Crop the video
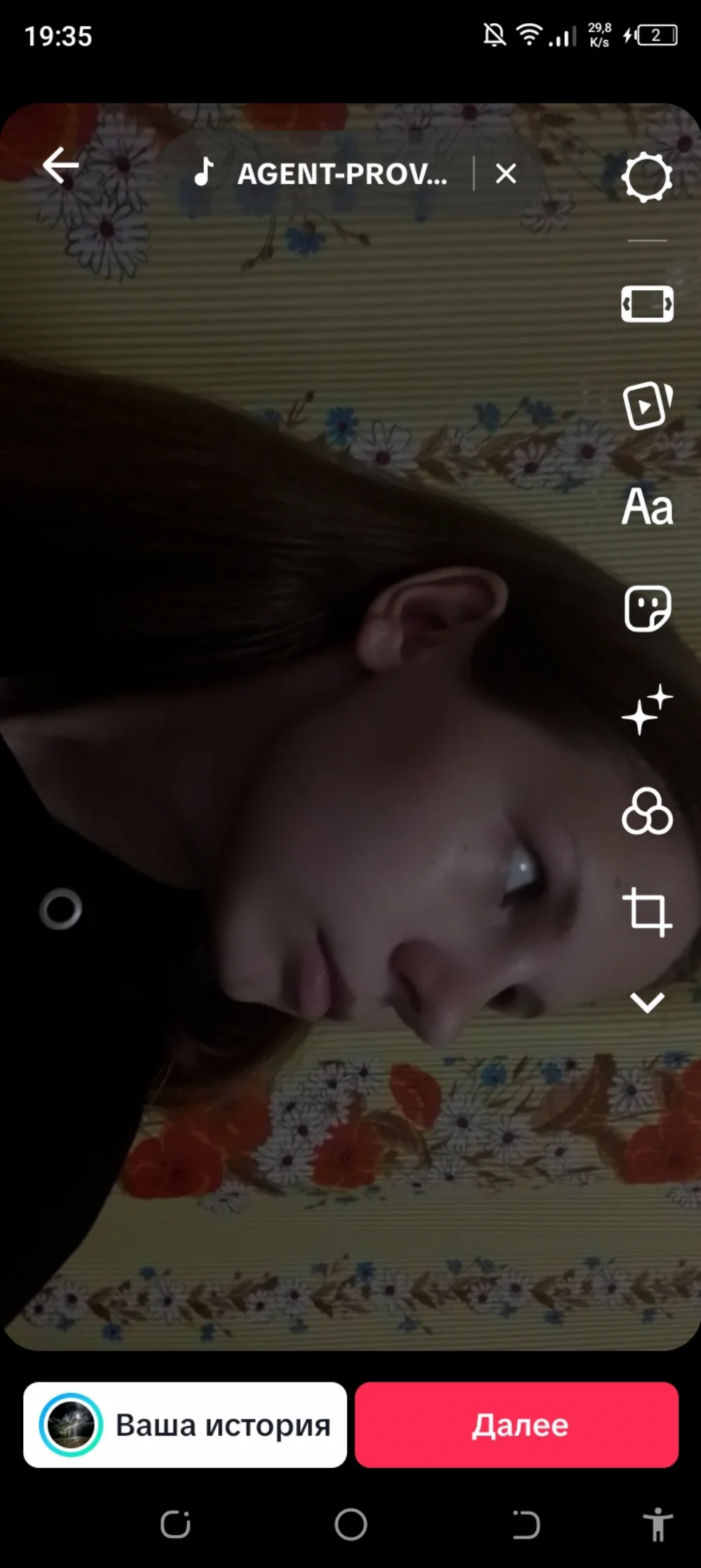701x1568 pixels. (647, 912)
